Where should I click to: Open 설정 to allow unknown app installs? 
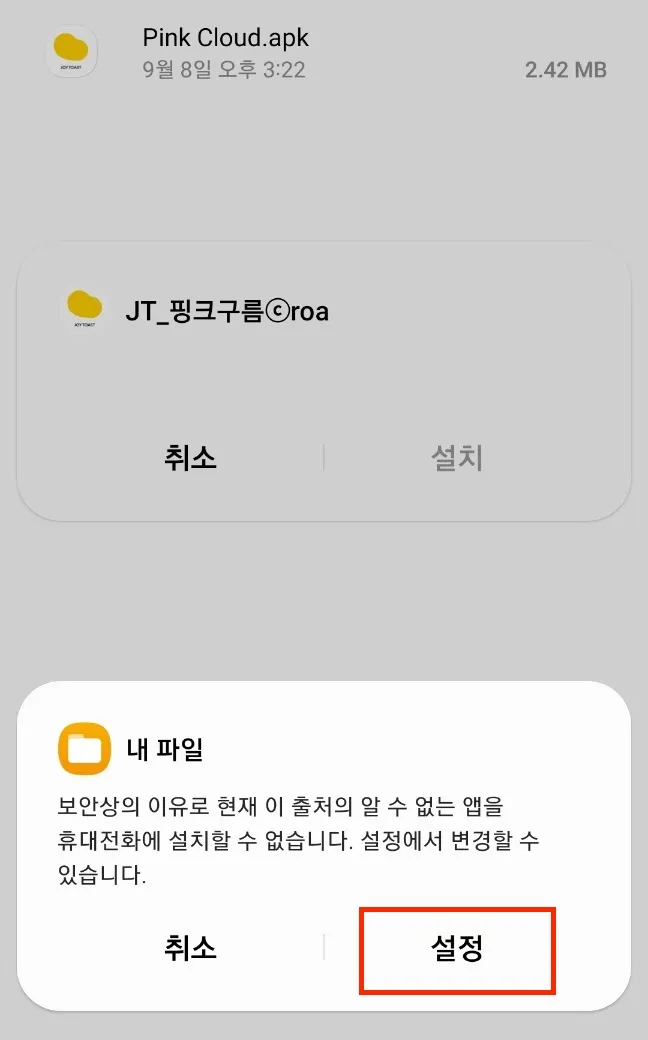coord(457,948)
